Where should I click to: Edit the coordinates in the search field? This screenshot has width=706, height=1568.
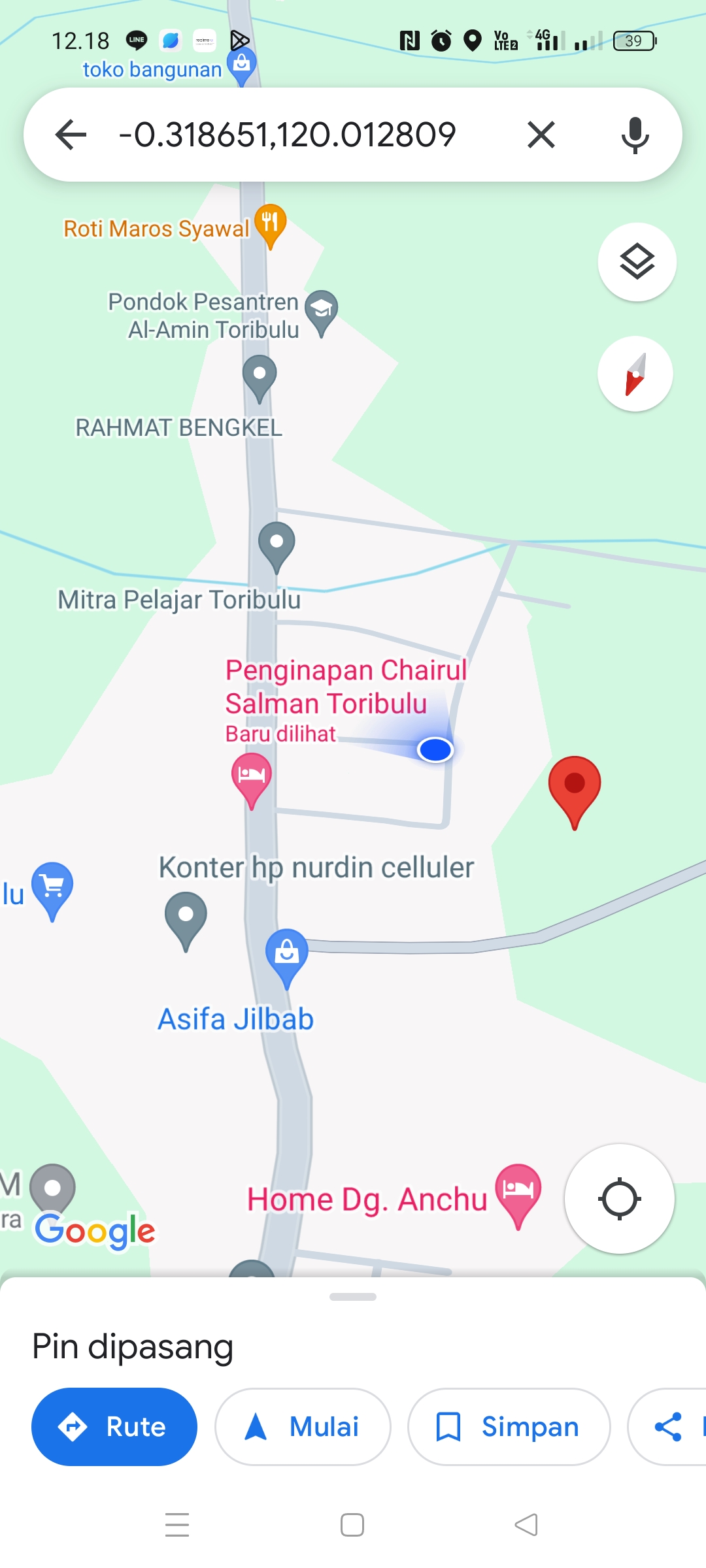(287, 135)
